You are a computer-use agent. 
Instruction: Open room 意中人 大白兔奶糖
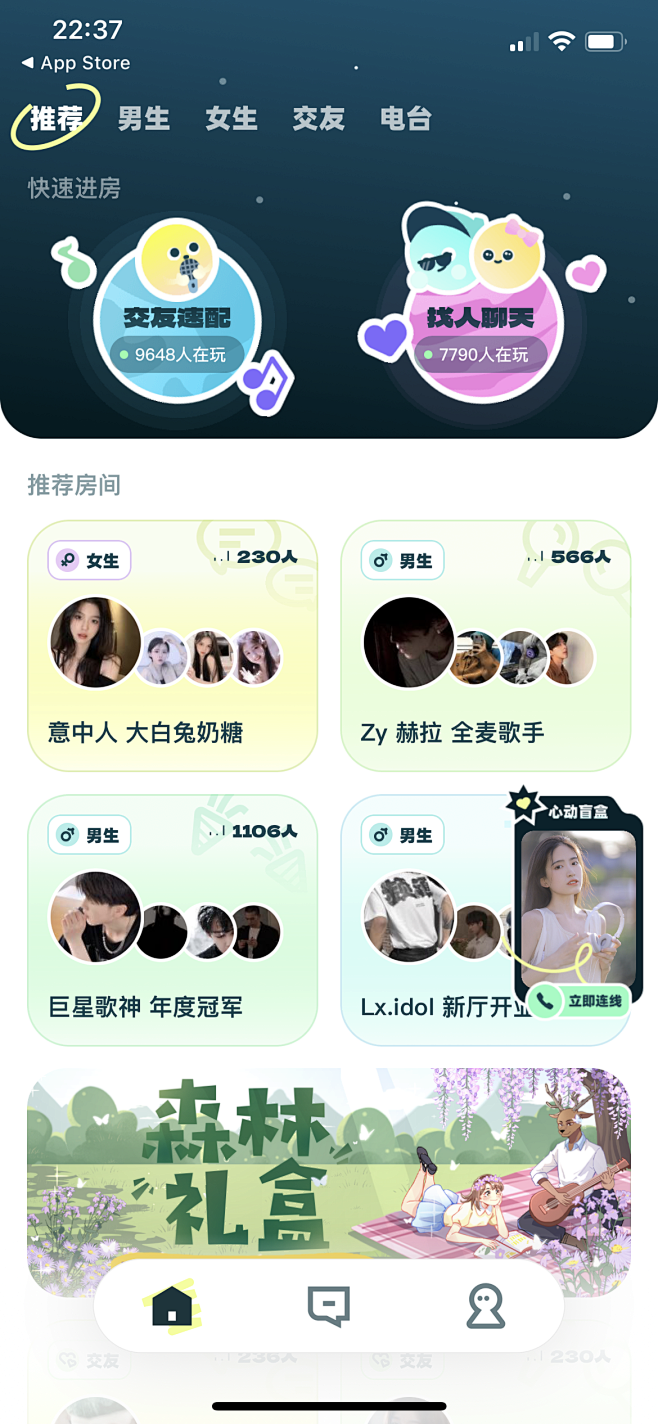[x=172, y=646]
